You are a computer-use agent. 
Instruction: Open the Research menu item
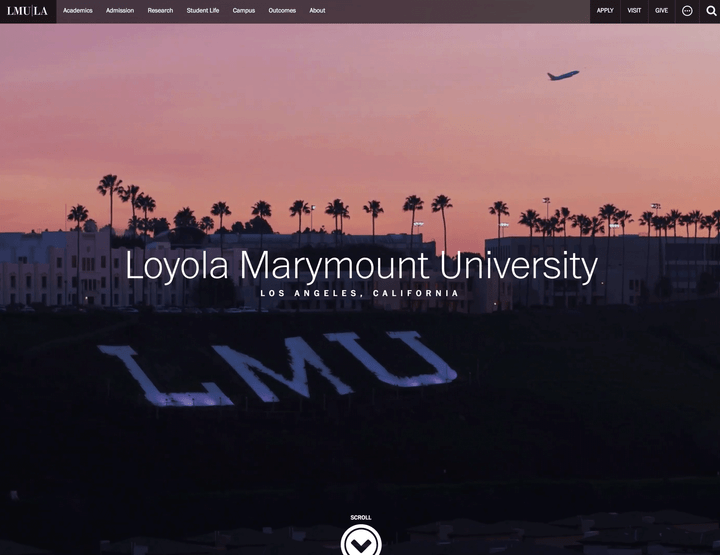coord(160,11)
